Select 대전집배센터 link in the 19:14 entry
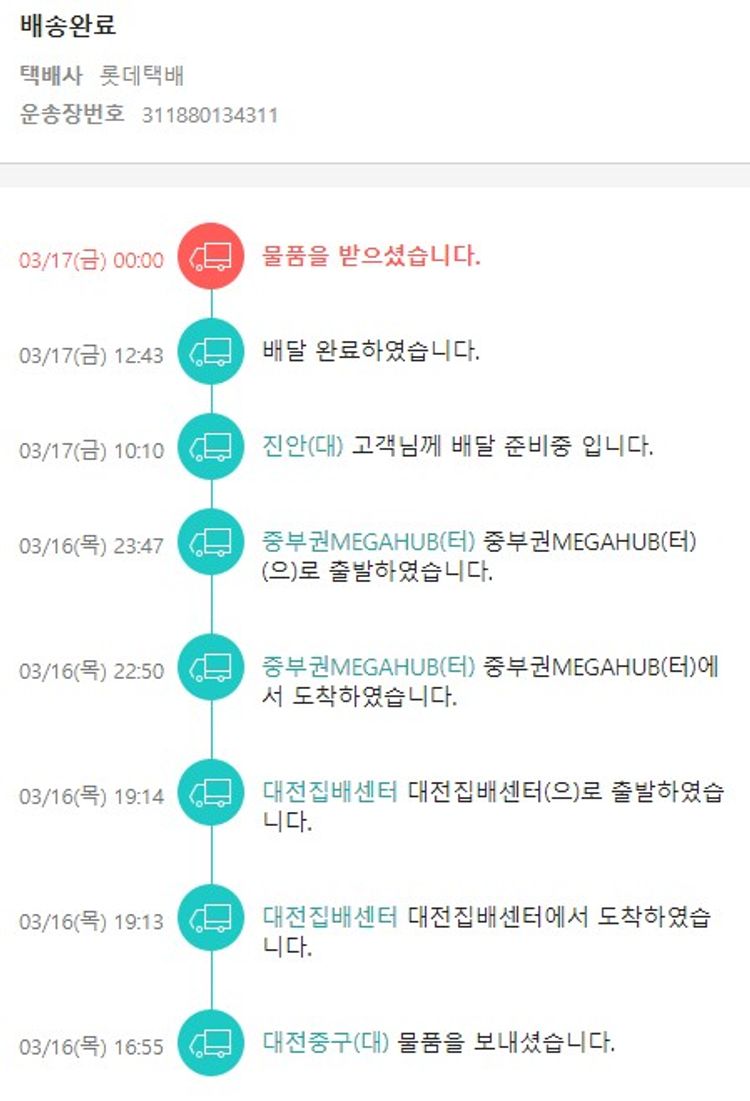The width and height of the screenshot is (750, 1101). click(x=330, y=792)
